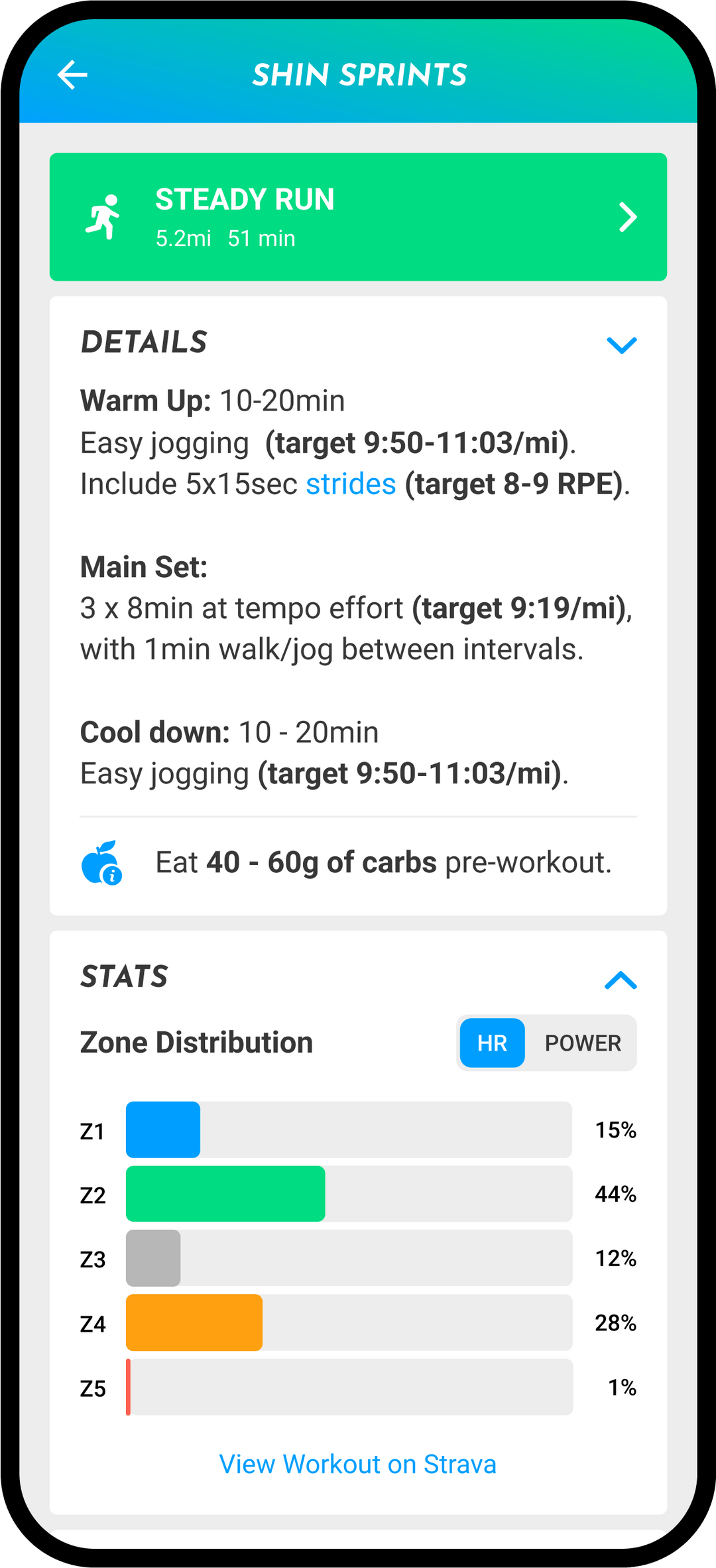716x1568 pixels.
Task: View Workout on Strava
Action: coord(358,1463)
